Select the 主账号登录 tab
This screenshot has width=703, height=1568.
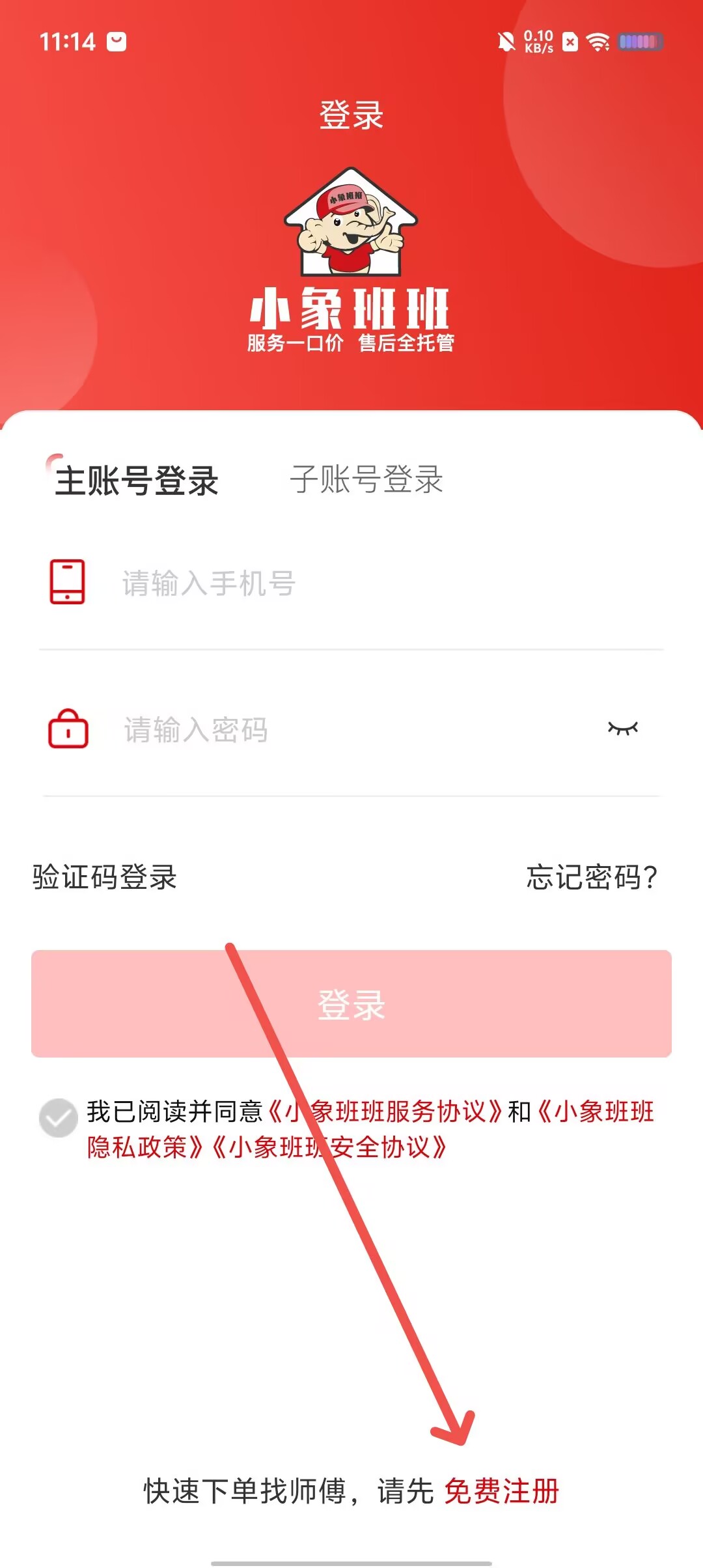click(136, 481)
